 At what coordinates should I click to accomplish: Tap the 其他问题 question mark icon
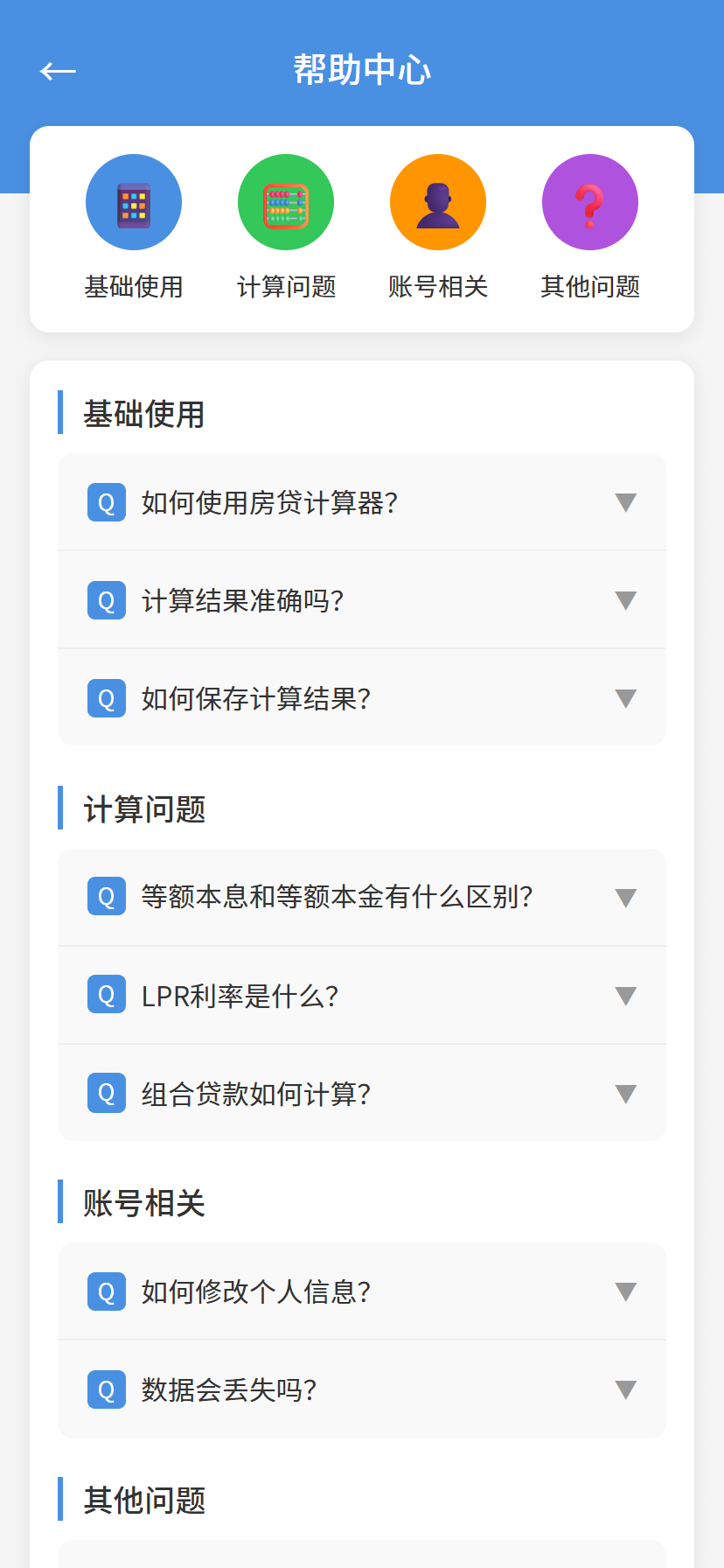pyautogui.click(x=590, y=201)
